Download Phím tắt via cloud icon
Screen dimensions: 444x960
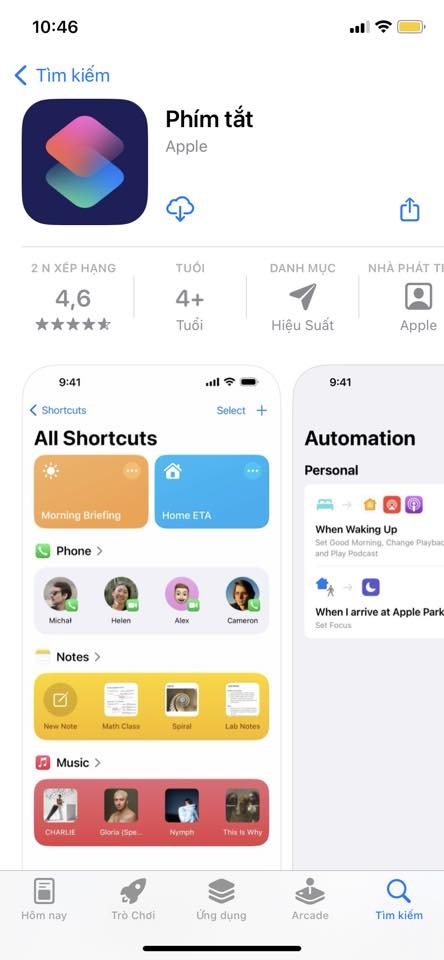click(180, 209)
